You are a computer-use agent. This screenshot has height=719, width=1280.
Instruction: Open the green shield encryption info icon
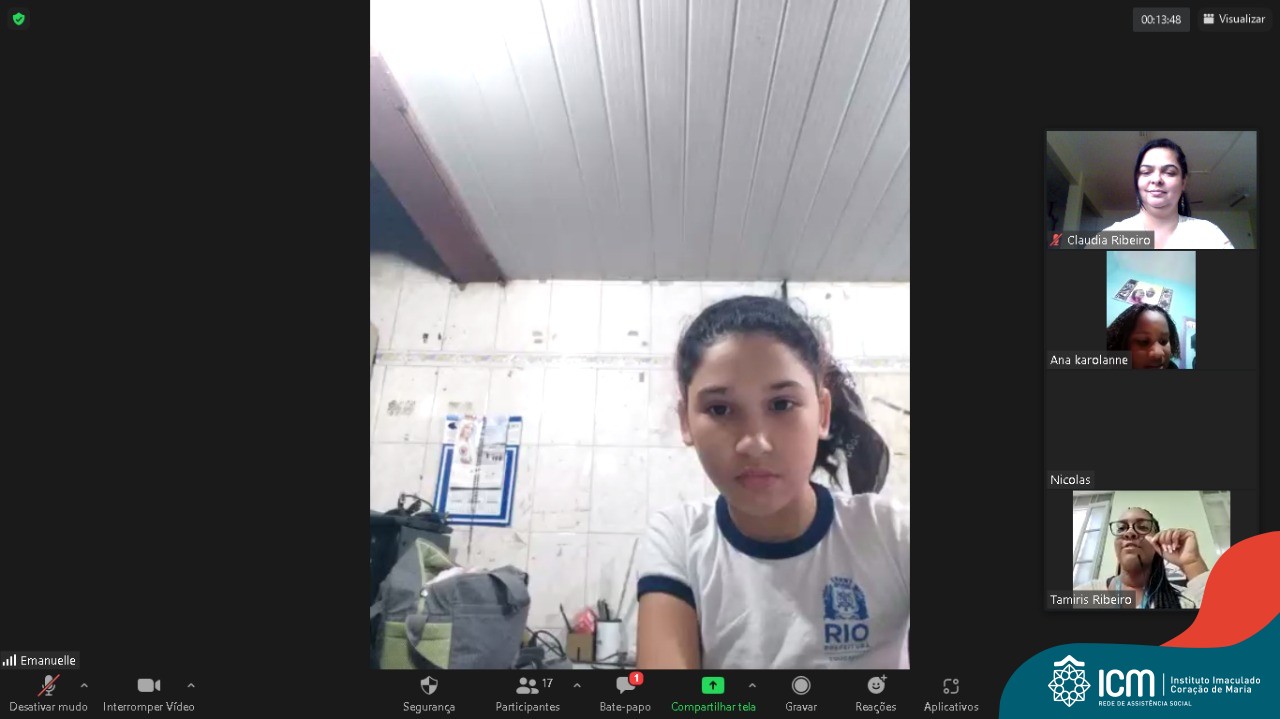18,19
